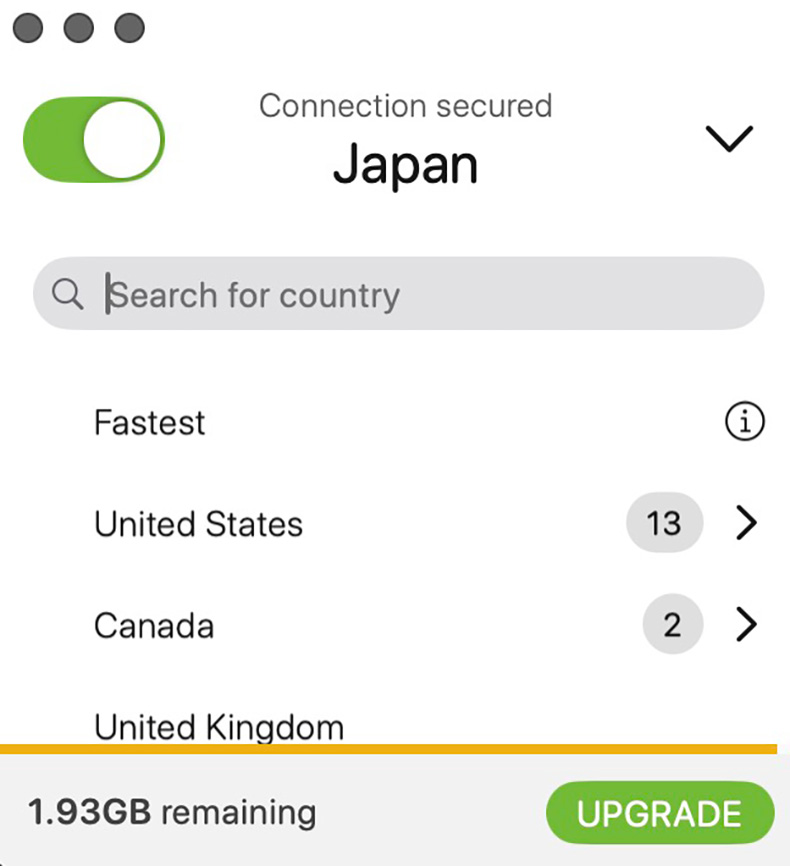The width and height of the screenshot is (790, 866).
Task: Connect to United States
Action: coord(198,524)
